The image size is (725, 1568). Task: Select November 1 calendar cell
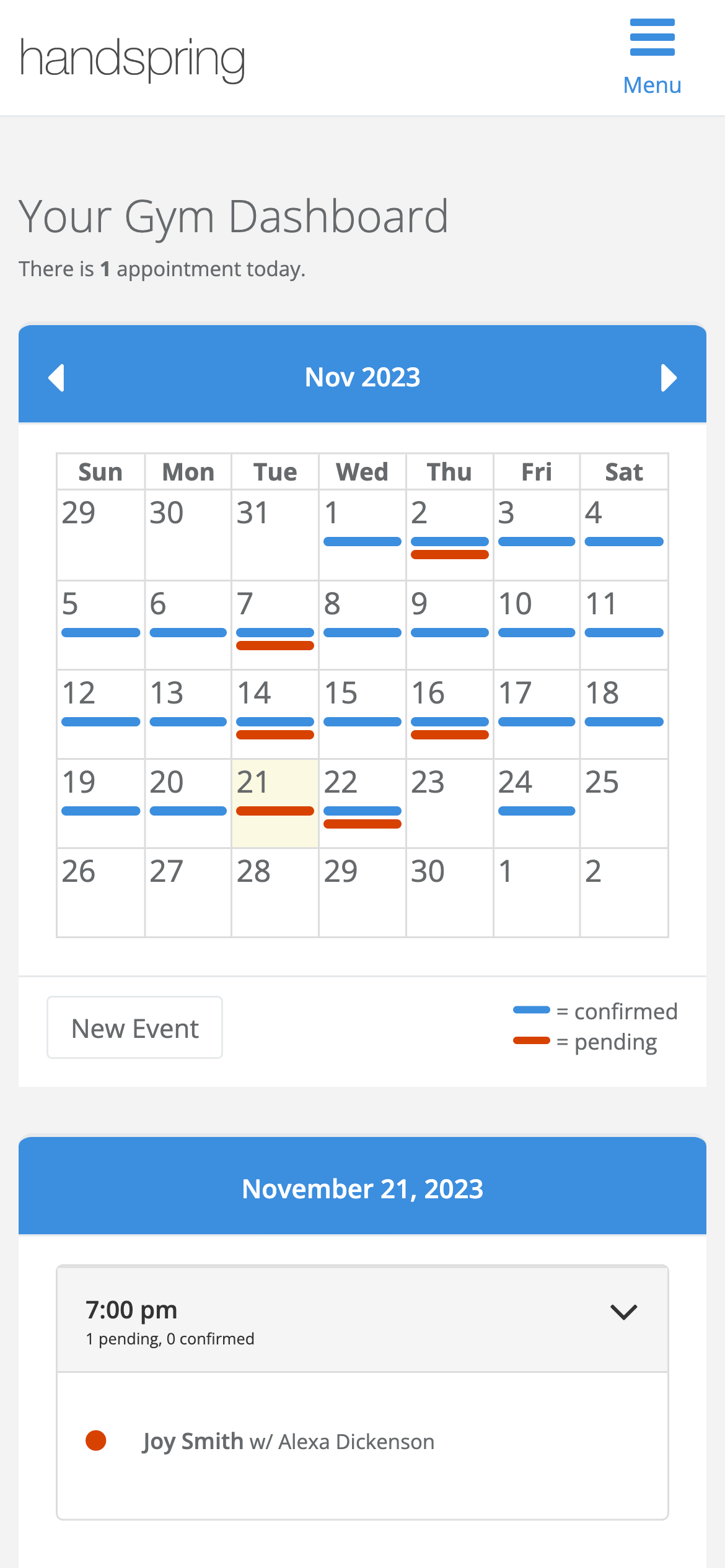pos(362,535)
